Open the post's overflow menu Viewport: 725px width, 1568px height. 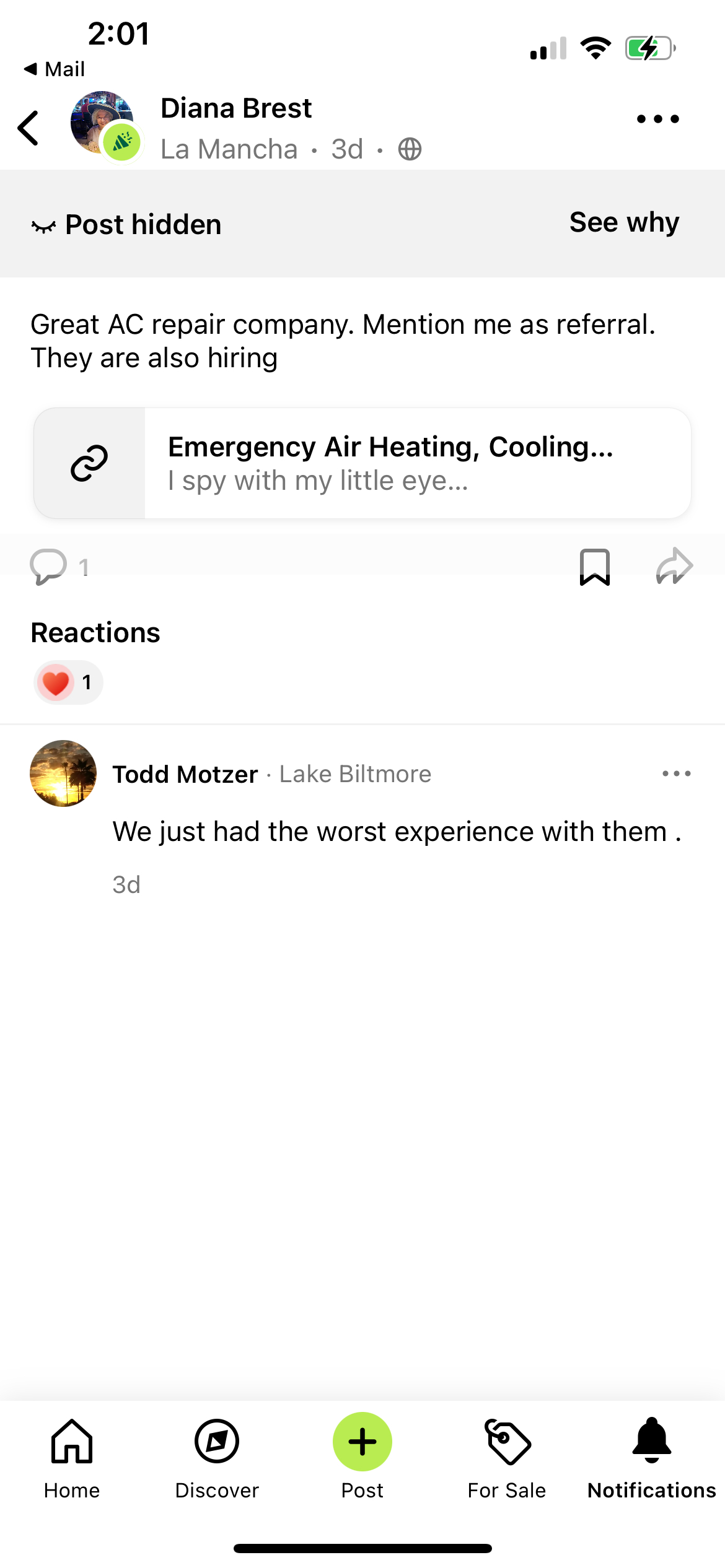tap(657, 119)
